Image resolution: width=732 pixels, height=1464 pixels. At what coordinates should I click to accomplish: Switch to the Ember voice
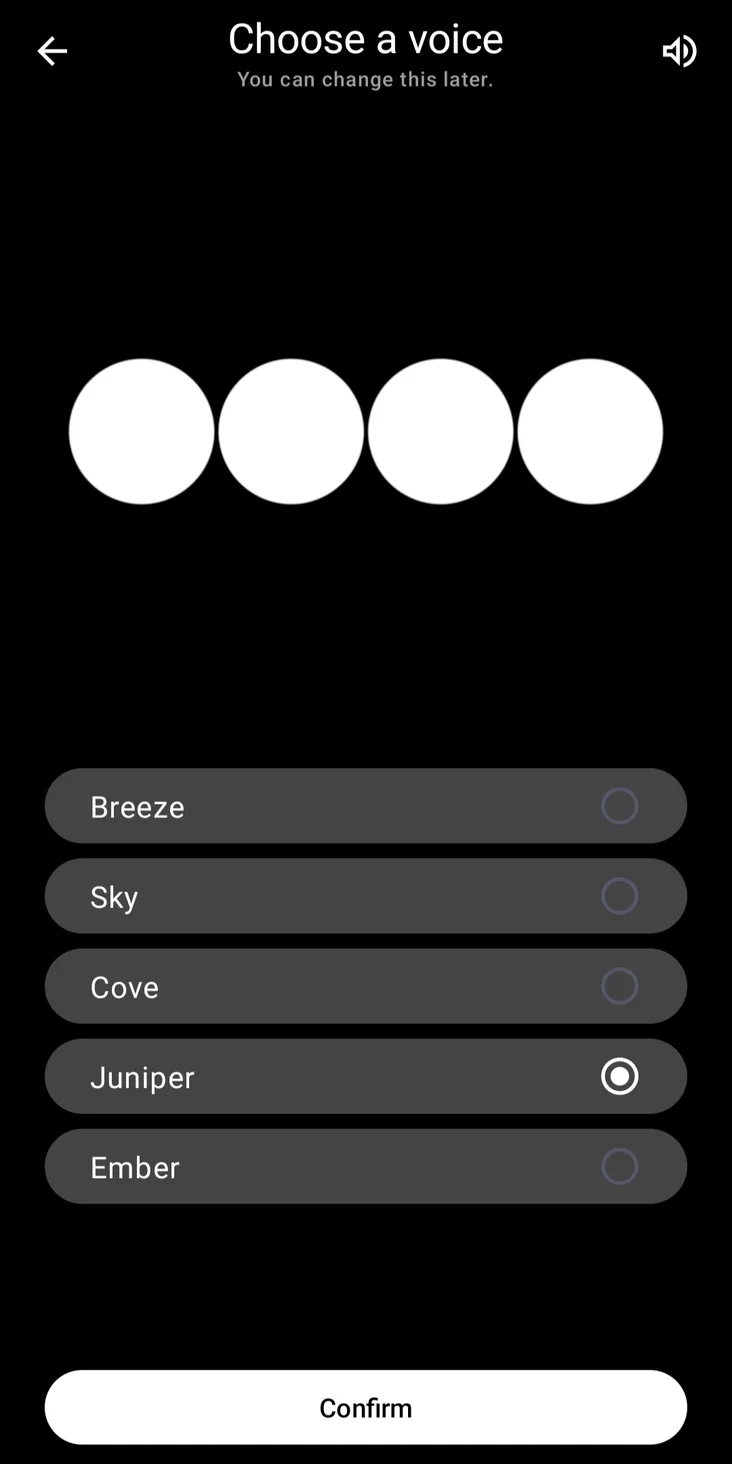(365, 1166)
